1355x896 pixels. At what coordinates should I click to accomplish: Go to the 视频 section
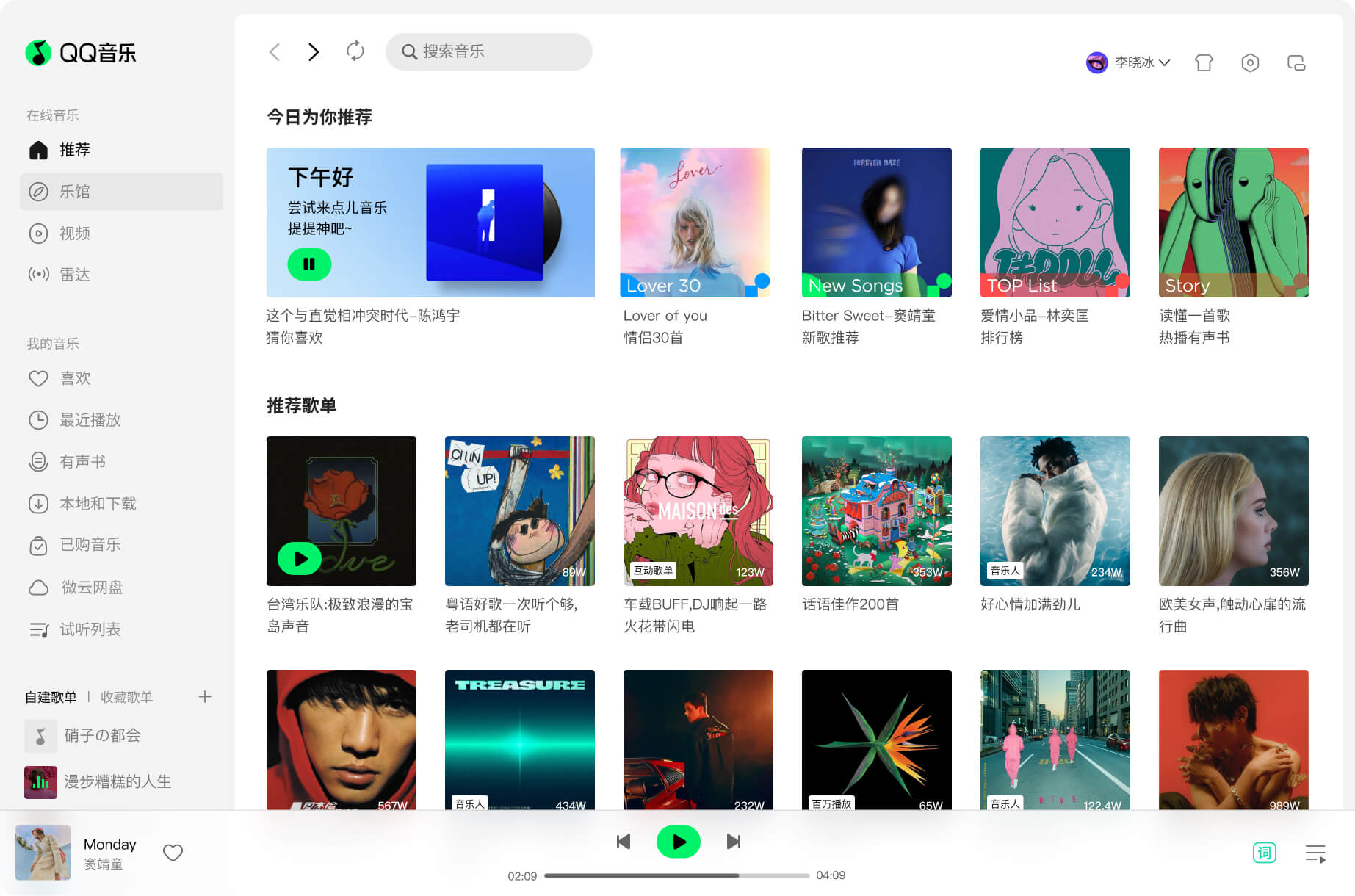(73, 234)
